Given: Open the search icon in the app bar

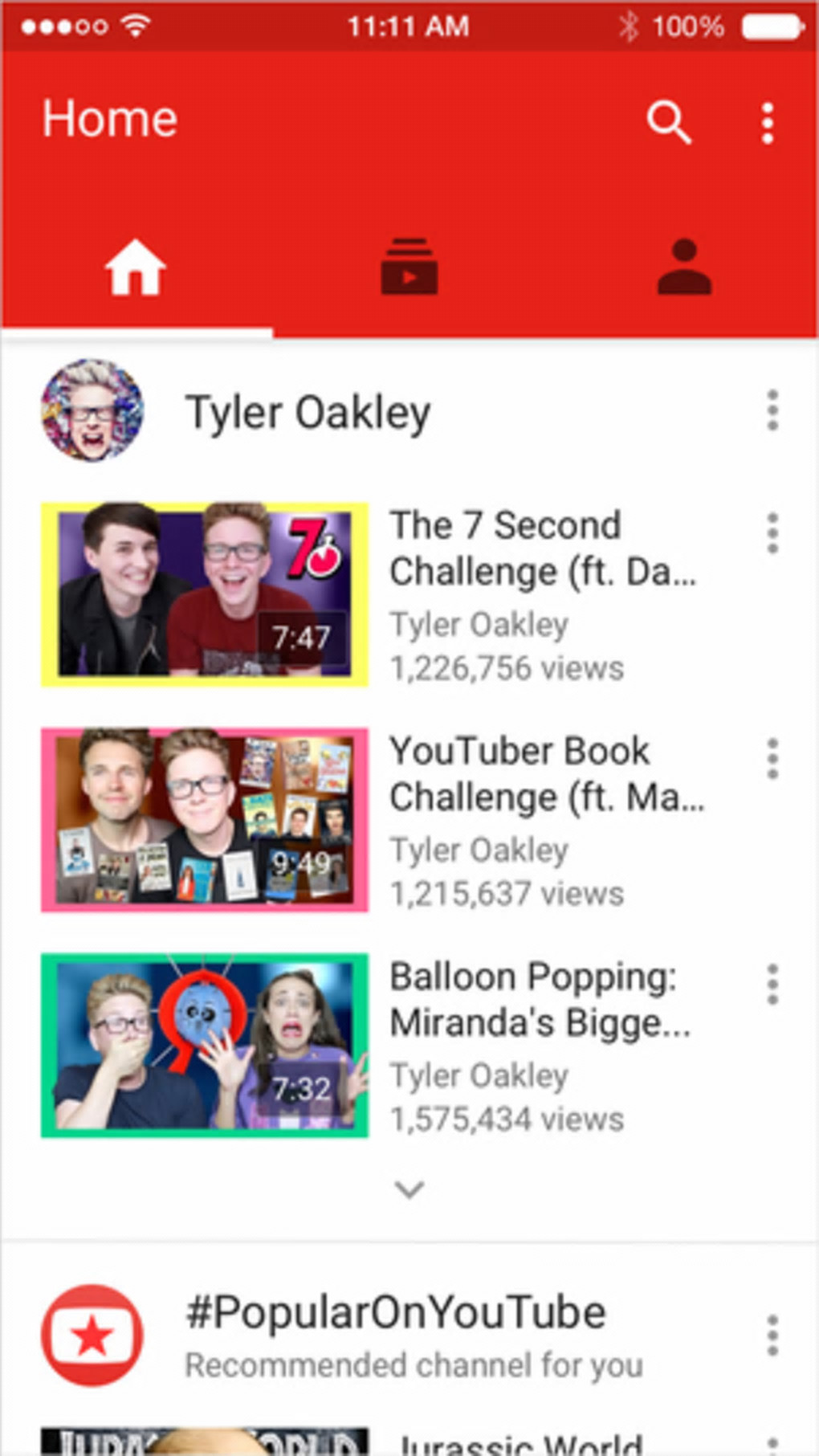Looking at the screenshot, I should point(668,123).
